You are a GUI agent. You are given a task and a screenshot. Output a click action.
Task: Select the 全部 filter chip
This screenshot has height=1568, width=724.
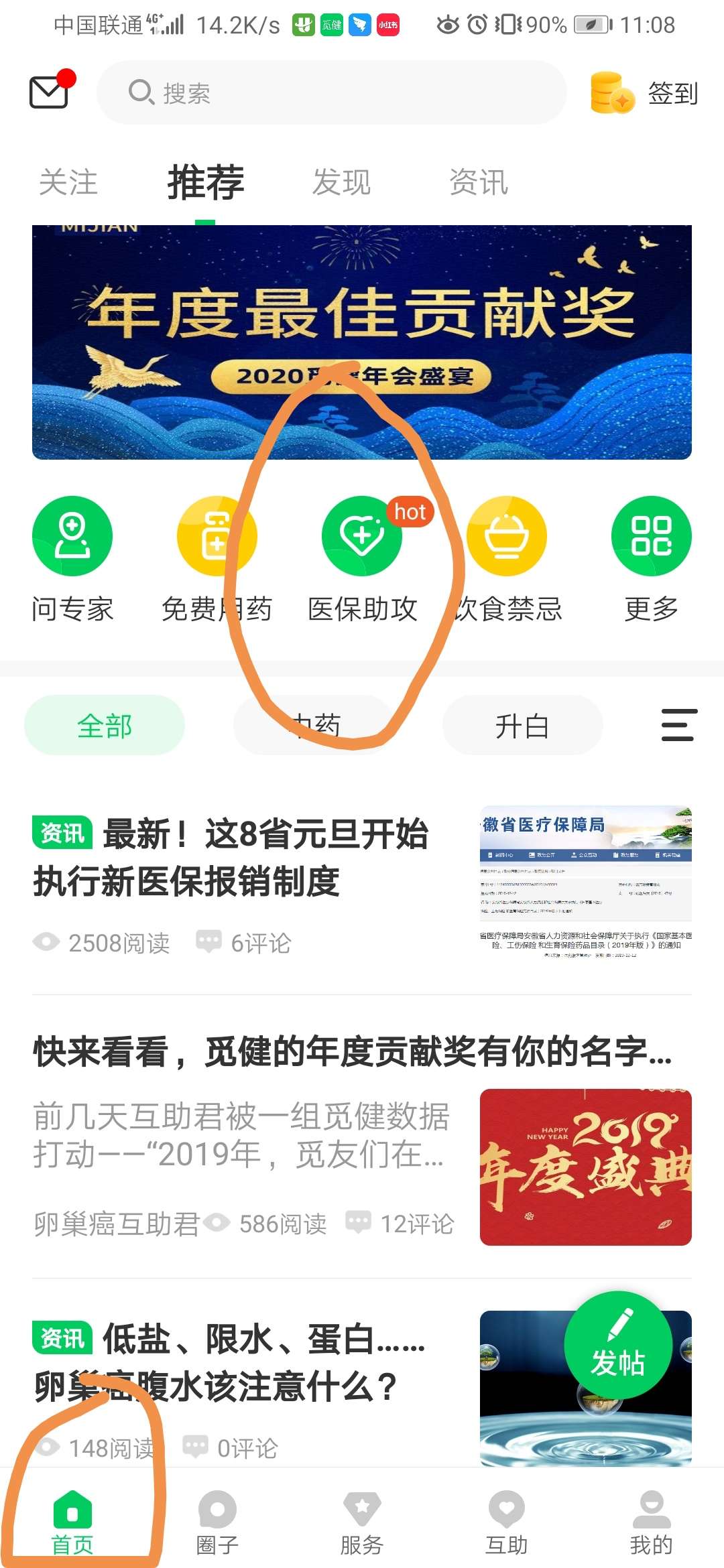105,725
